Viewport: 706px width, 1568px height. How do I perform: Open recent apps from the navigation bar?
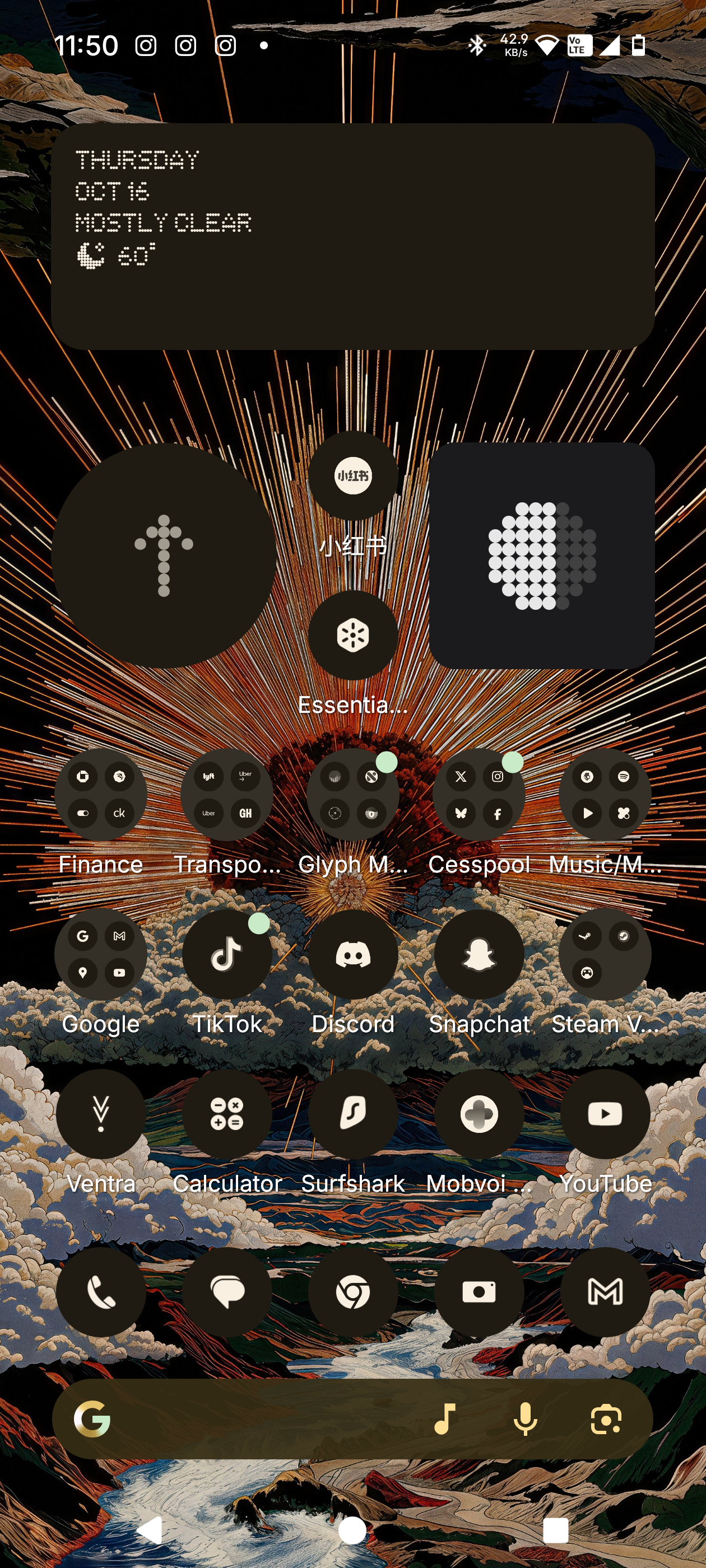(555, 1530)
